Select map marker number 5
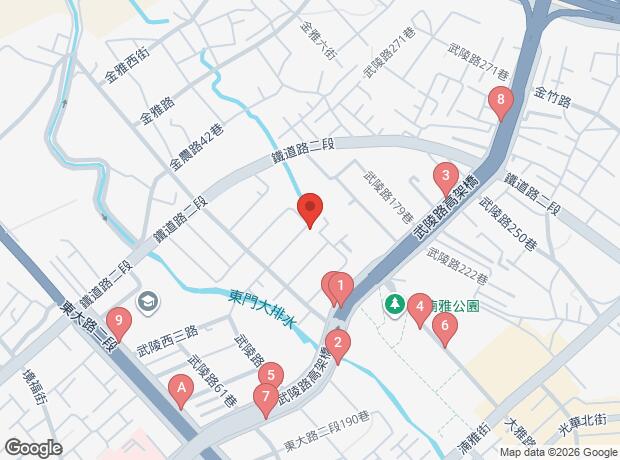This screenshot has height=460, width=620. pyautogui.click(x=268, y=377)
